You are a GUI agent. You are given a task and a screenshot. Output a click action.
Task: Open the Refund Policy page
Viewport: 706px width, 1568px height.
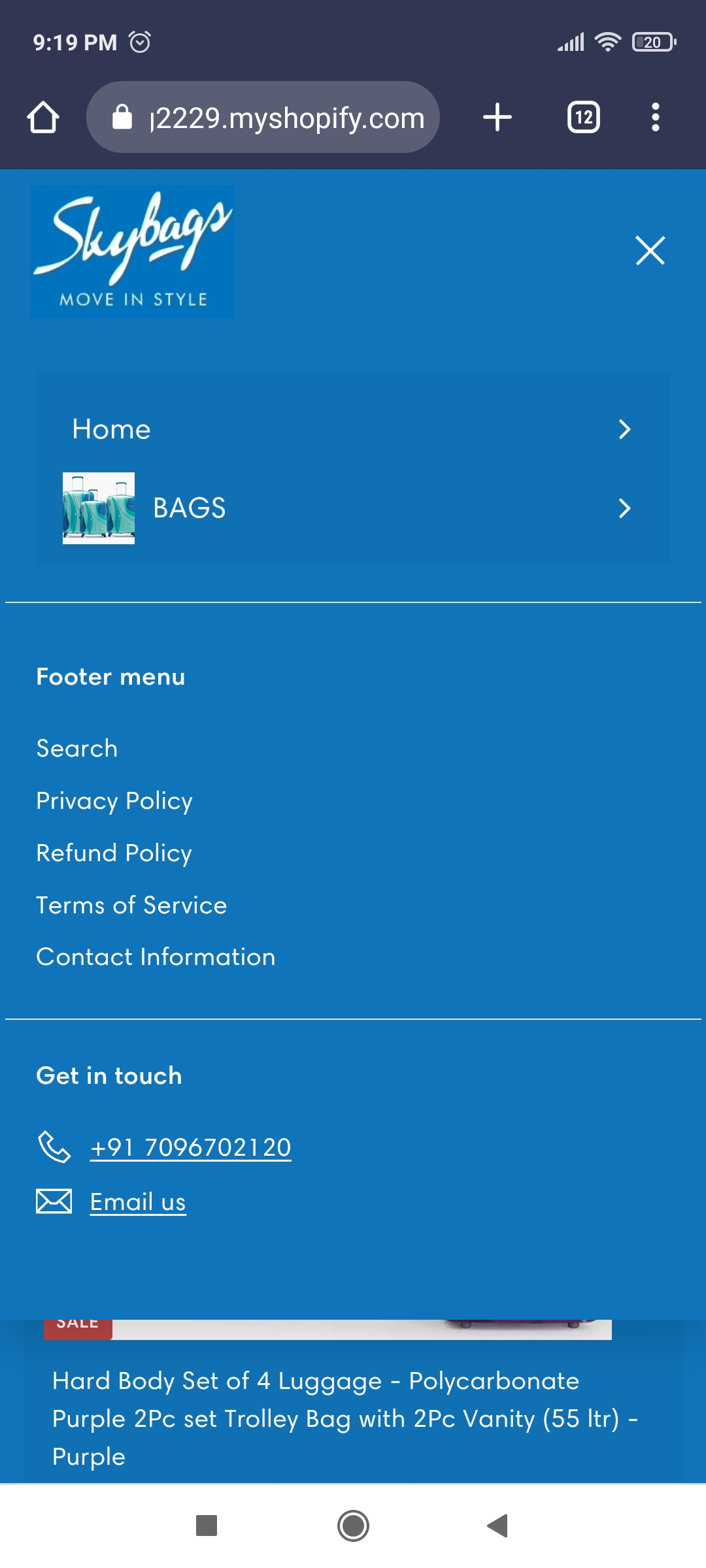114,853
